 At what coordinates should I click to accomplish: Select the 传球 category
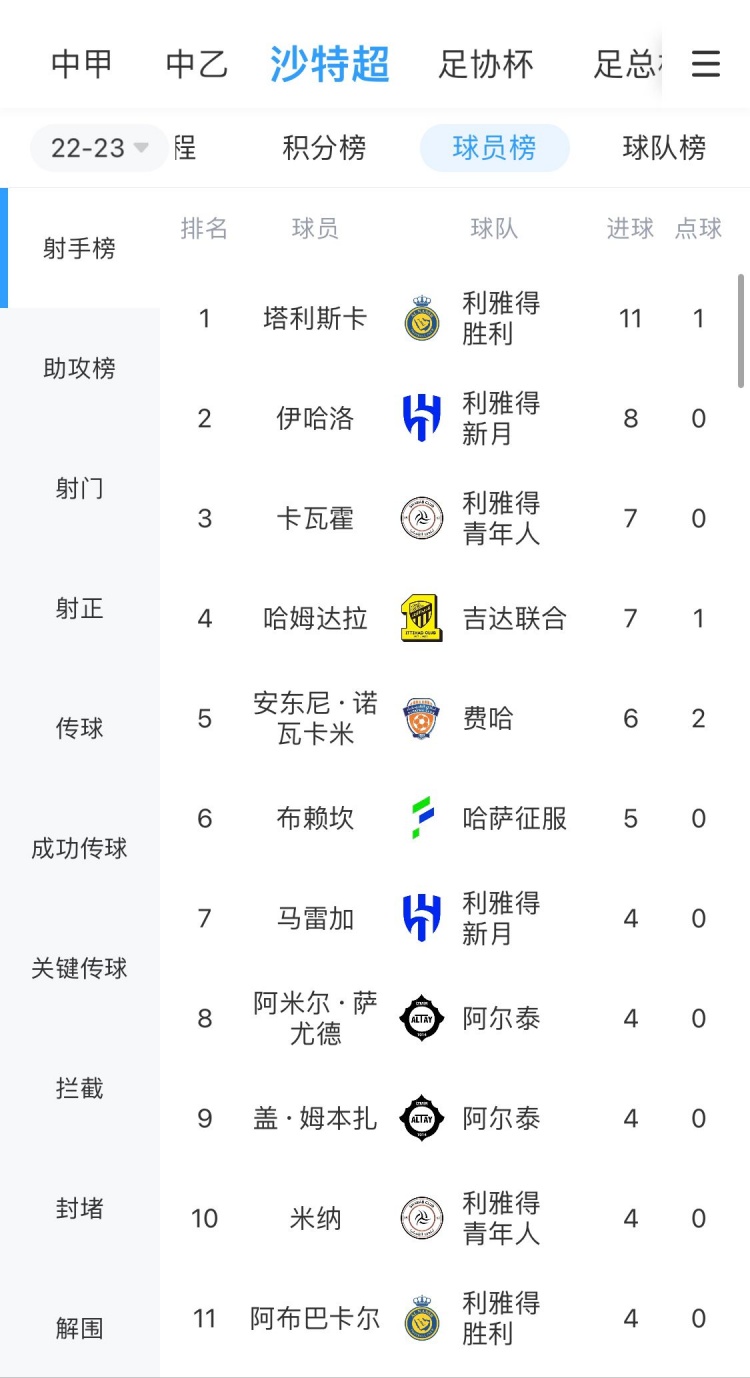(79, 728)
